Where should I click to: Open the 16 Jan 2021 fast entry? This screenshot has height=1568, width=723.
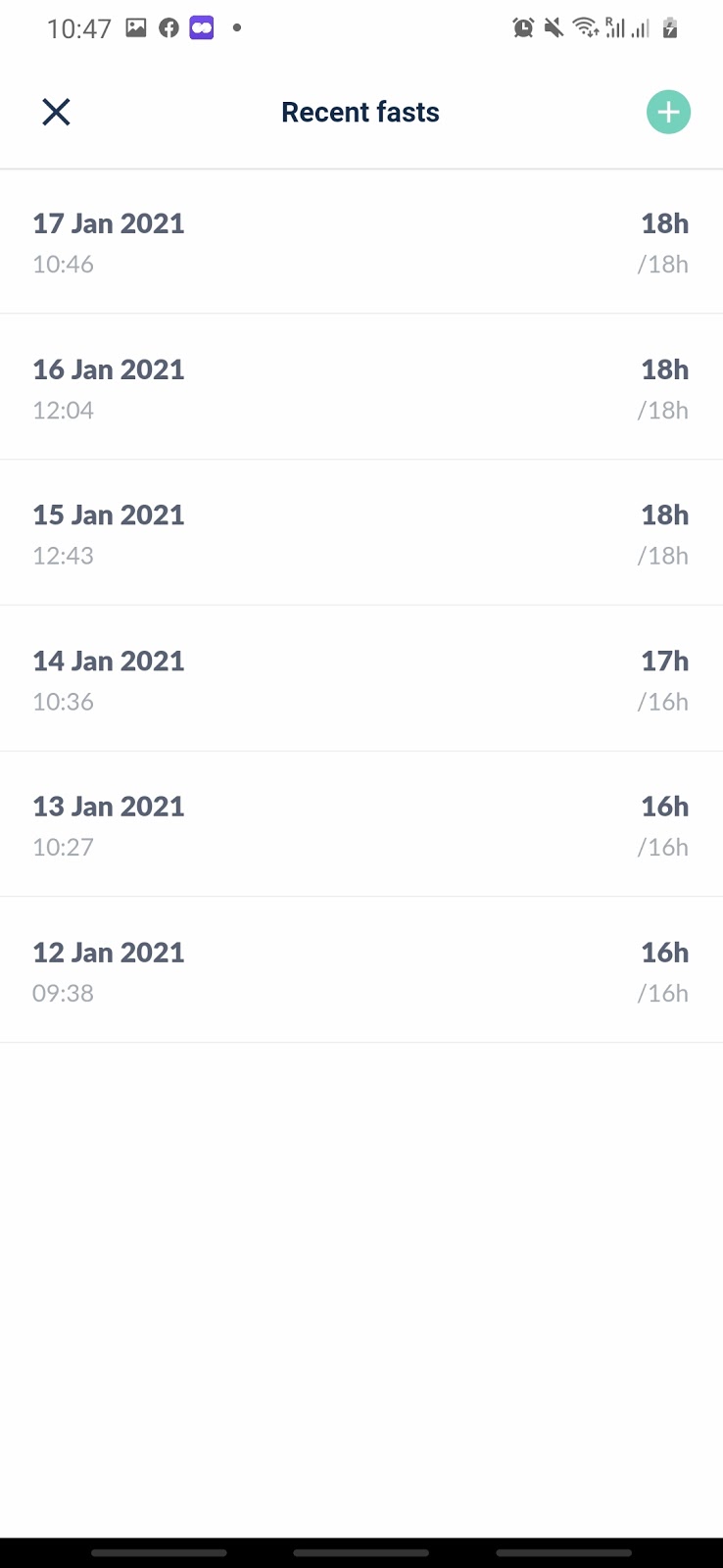tap(361, 388)
